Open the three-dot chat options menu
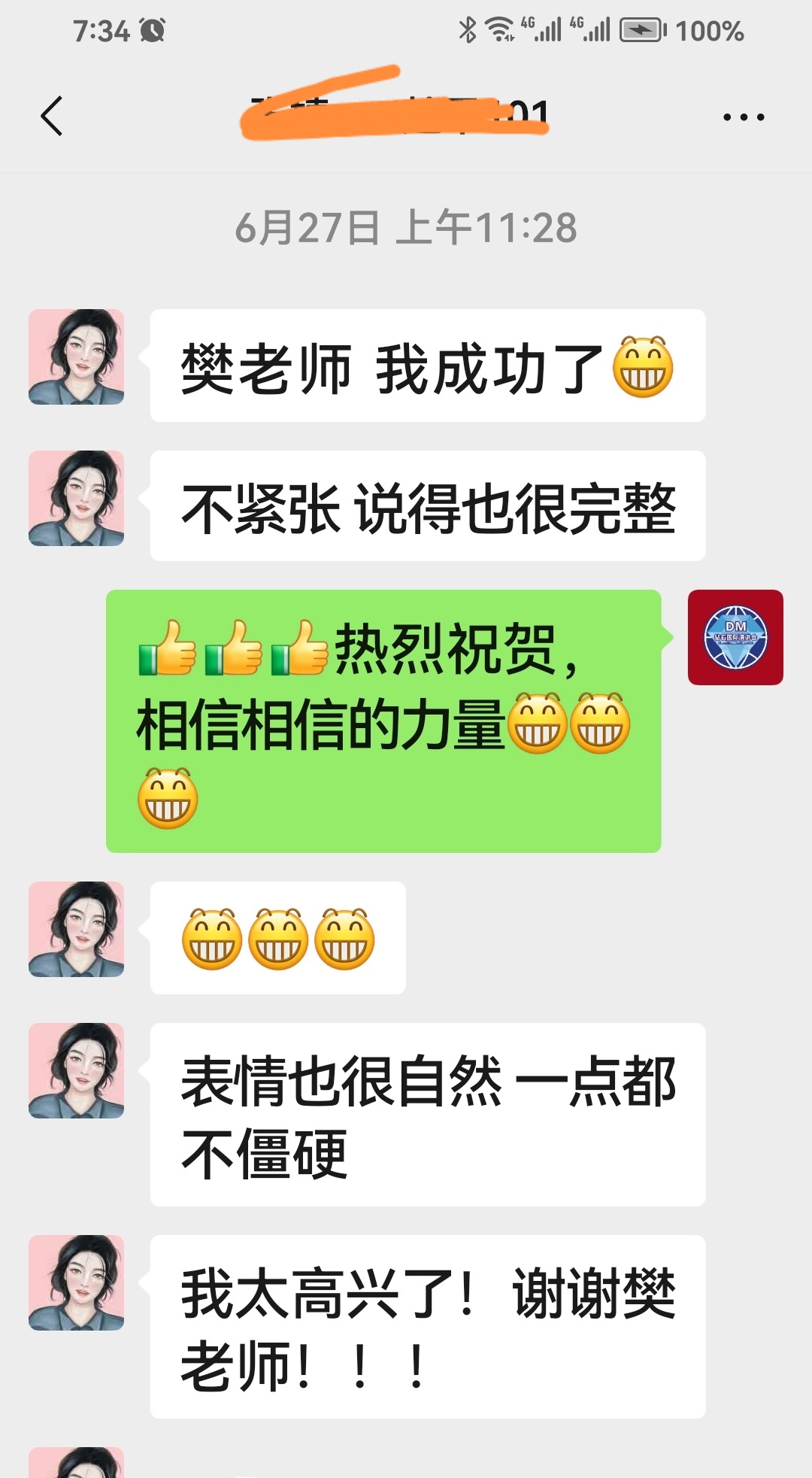The width and height of the screenshot is (812, 1478). (x=743, y=117)
